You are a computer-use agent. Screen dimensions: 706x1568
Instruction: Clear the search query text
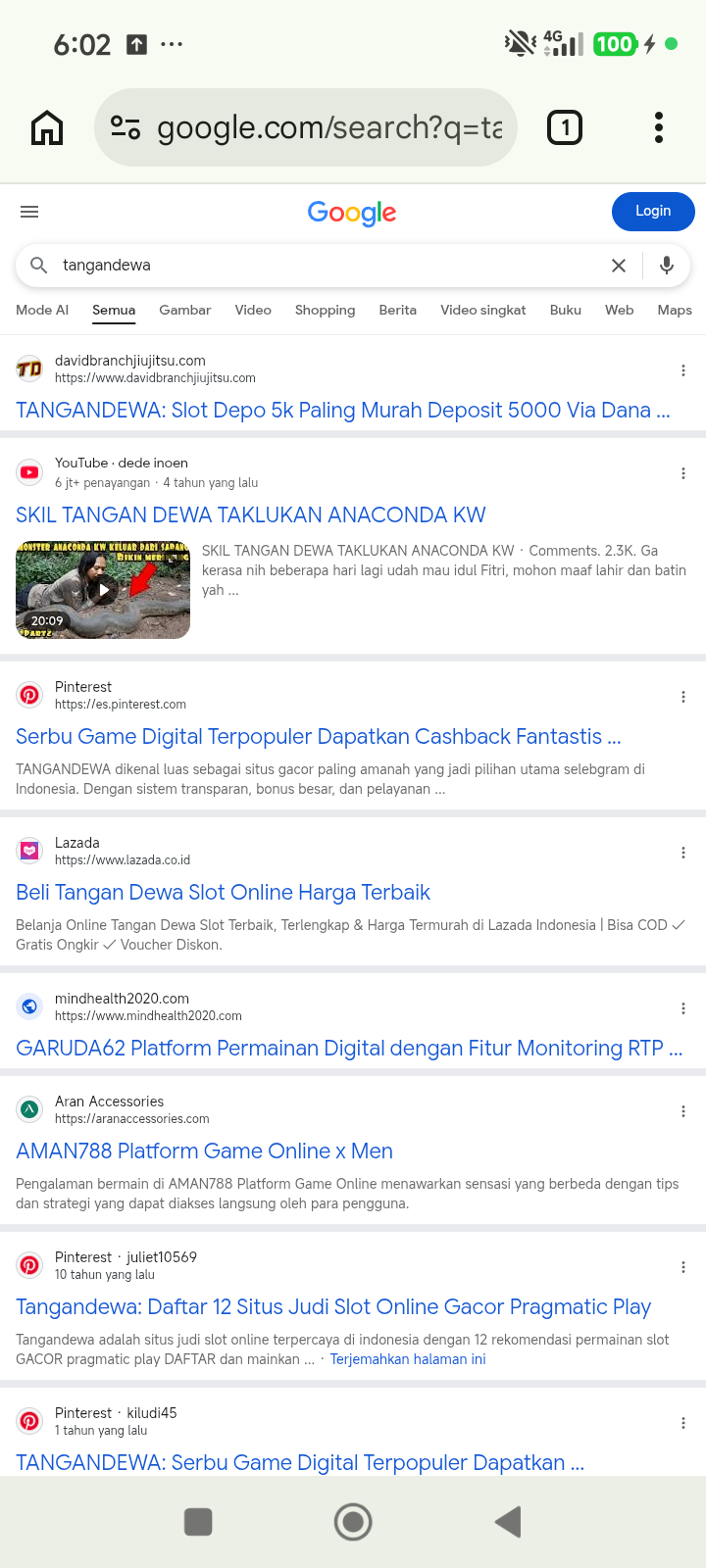(x=619, y=266)
